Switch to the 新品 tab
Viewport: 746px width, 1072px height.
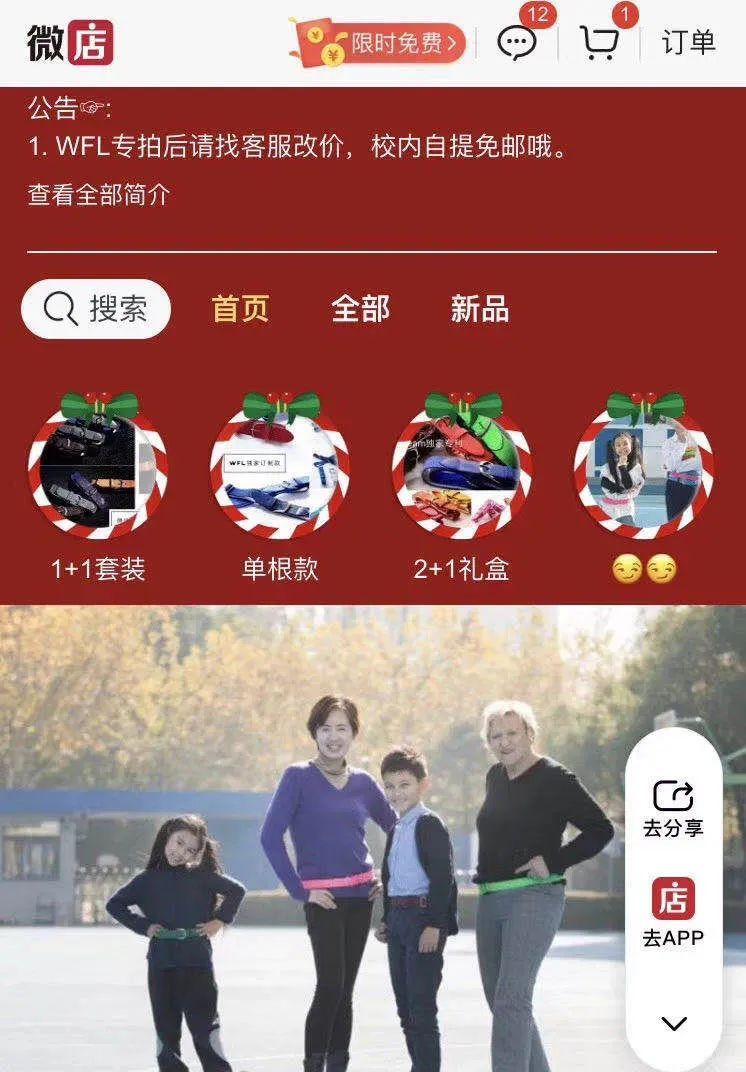[x=479, y=309]
